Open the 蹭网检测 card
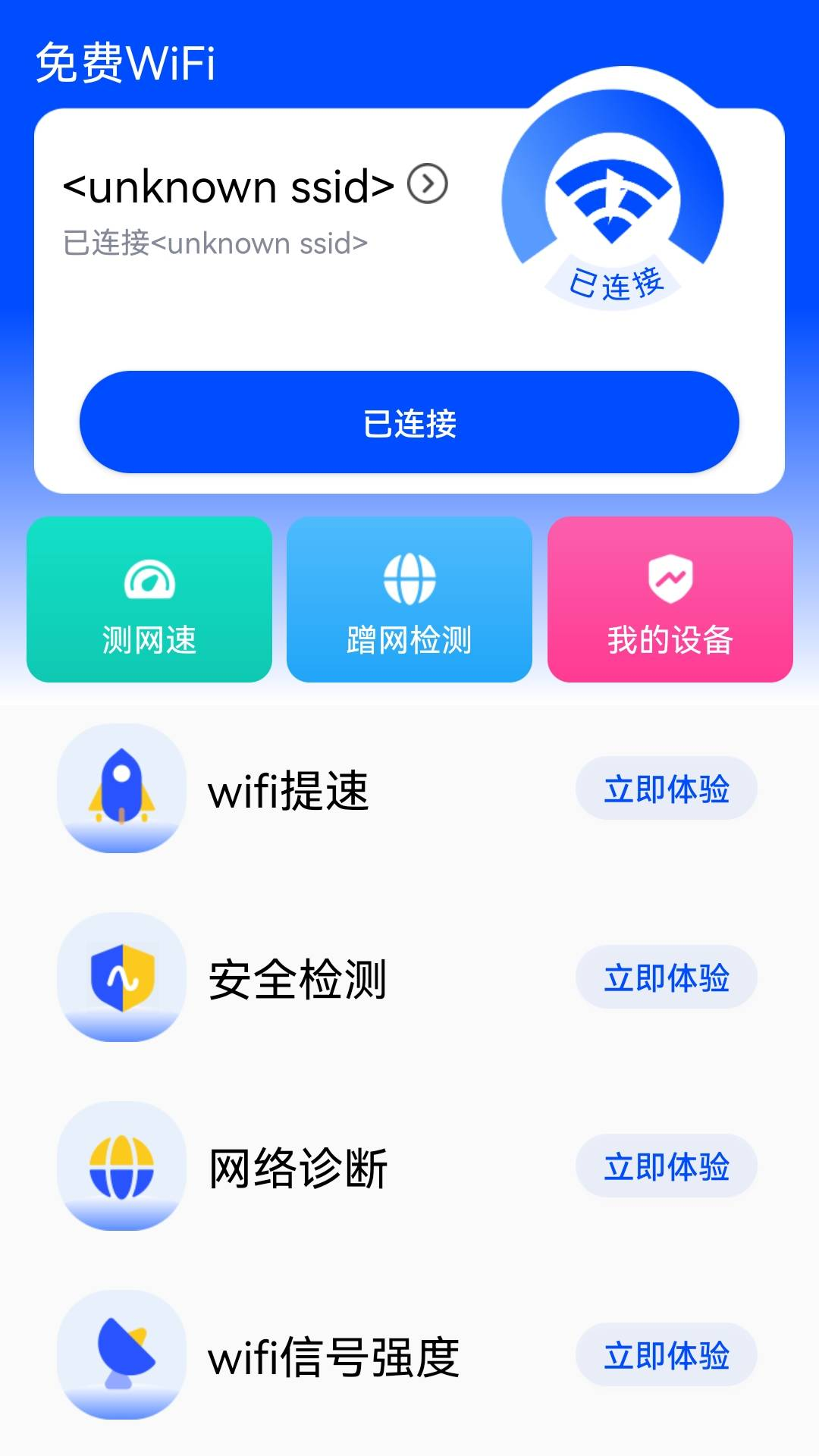This screenshot has height=1456, width=819. (409, 600)
